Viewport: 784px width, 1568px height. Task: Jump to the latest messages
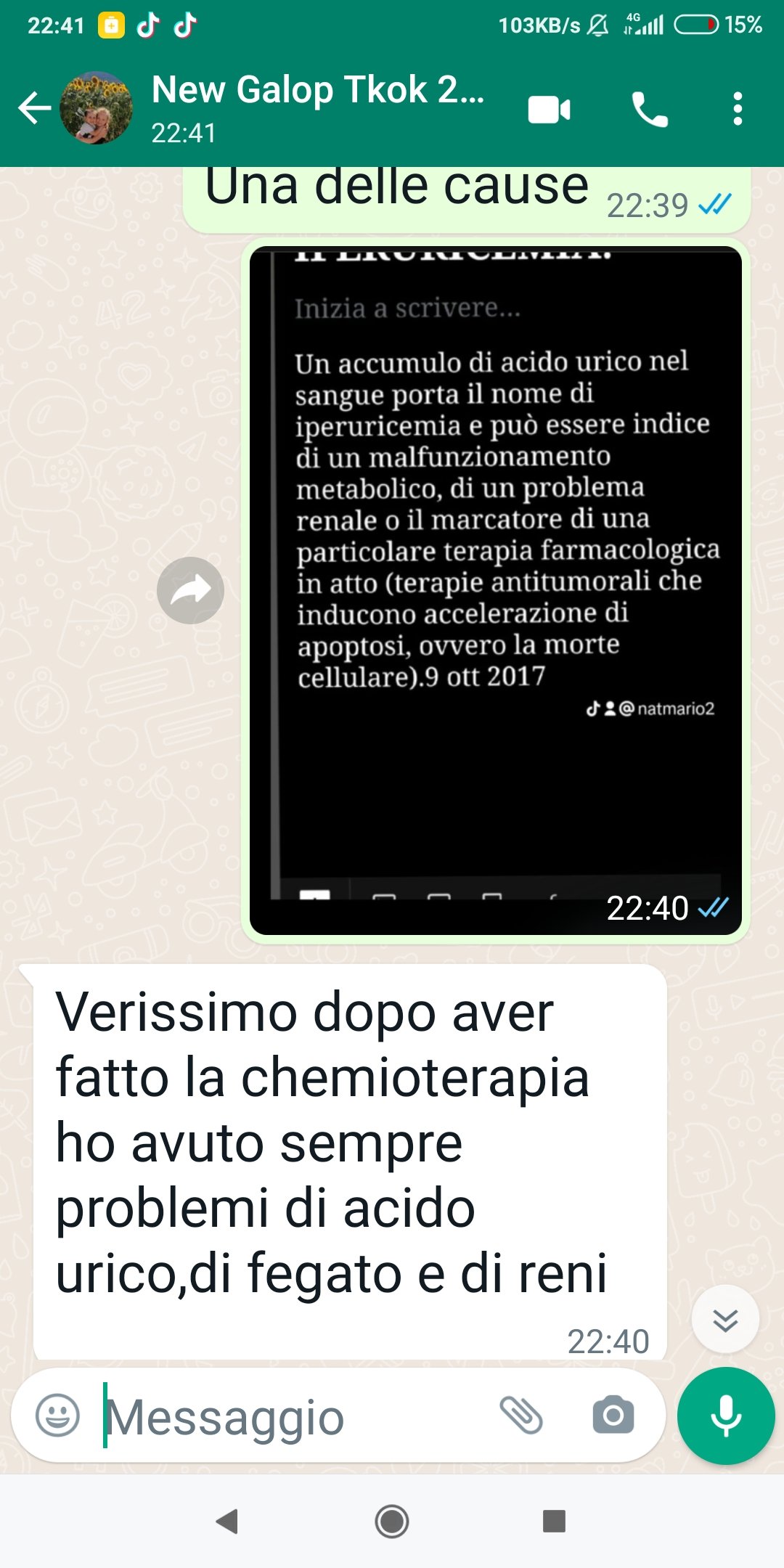click(725, 1319)
